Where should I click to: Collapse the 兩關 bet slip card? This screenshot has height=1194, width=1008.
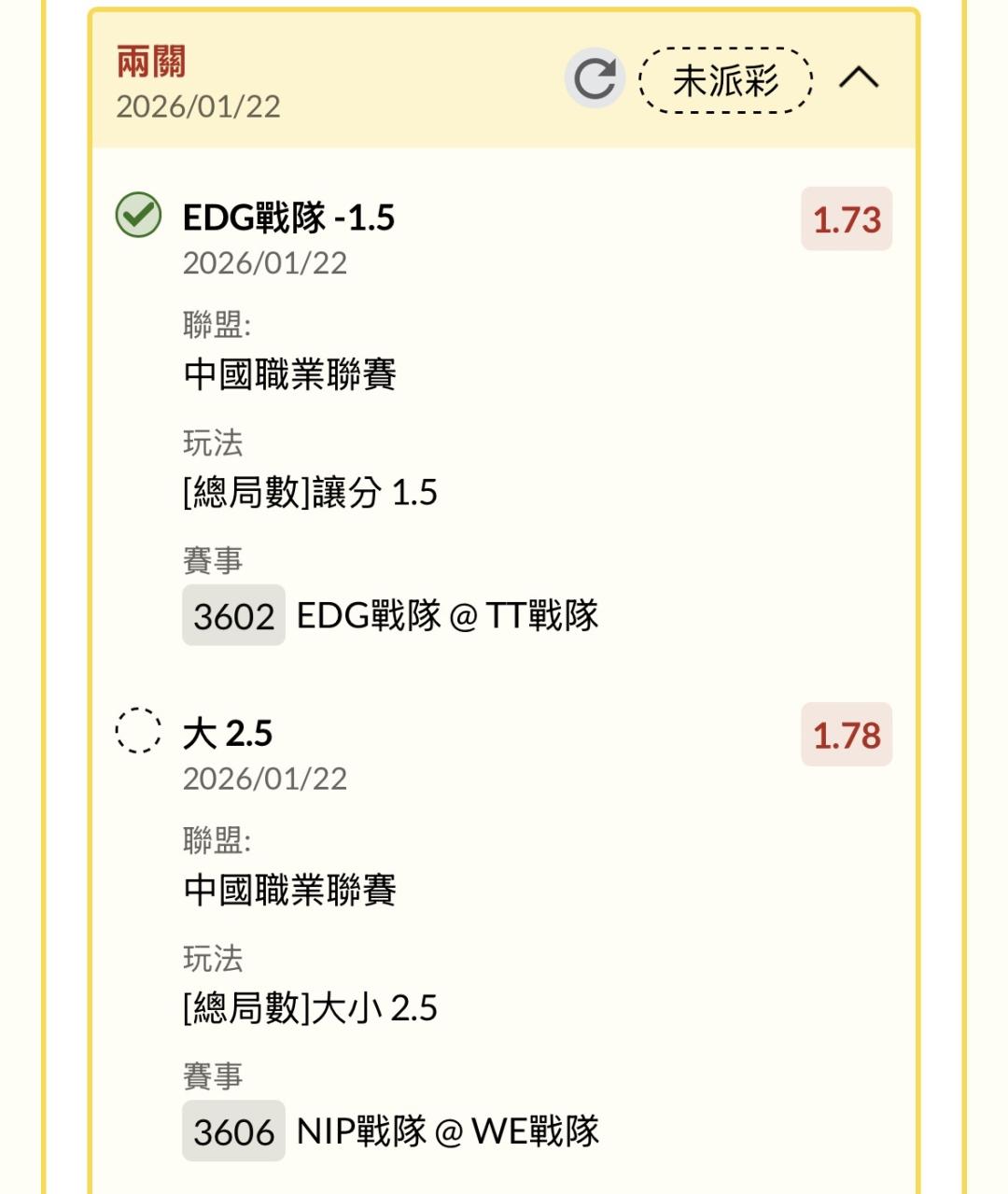pos(859,78)
